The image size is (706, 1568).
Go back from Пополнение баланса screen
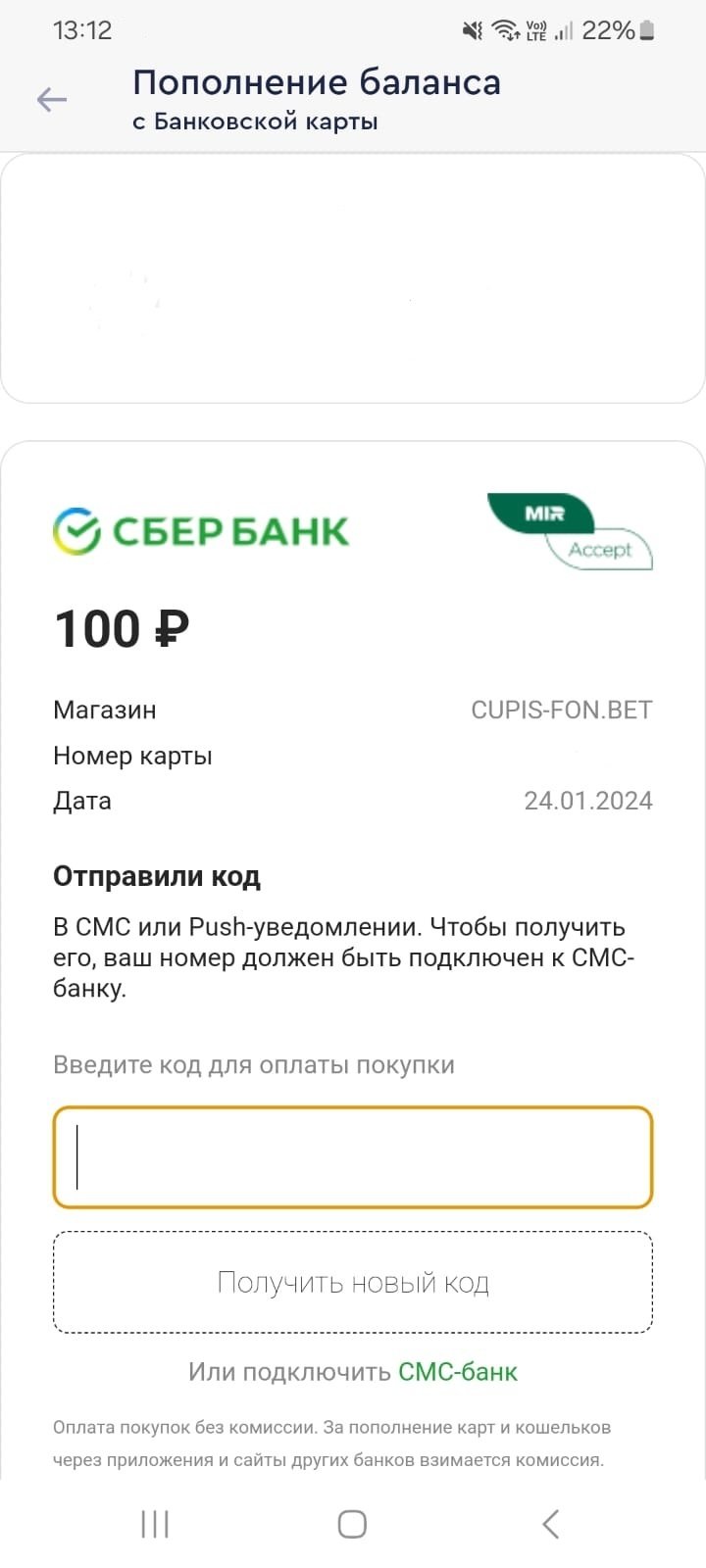tap(51, 100)
